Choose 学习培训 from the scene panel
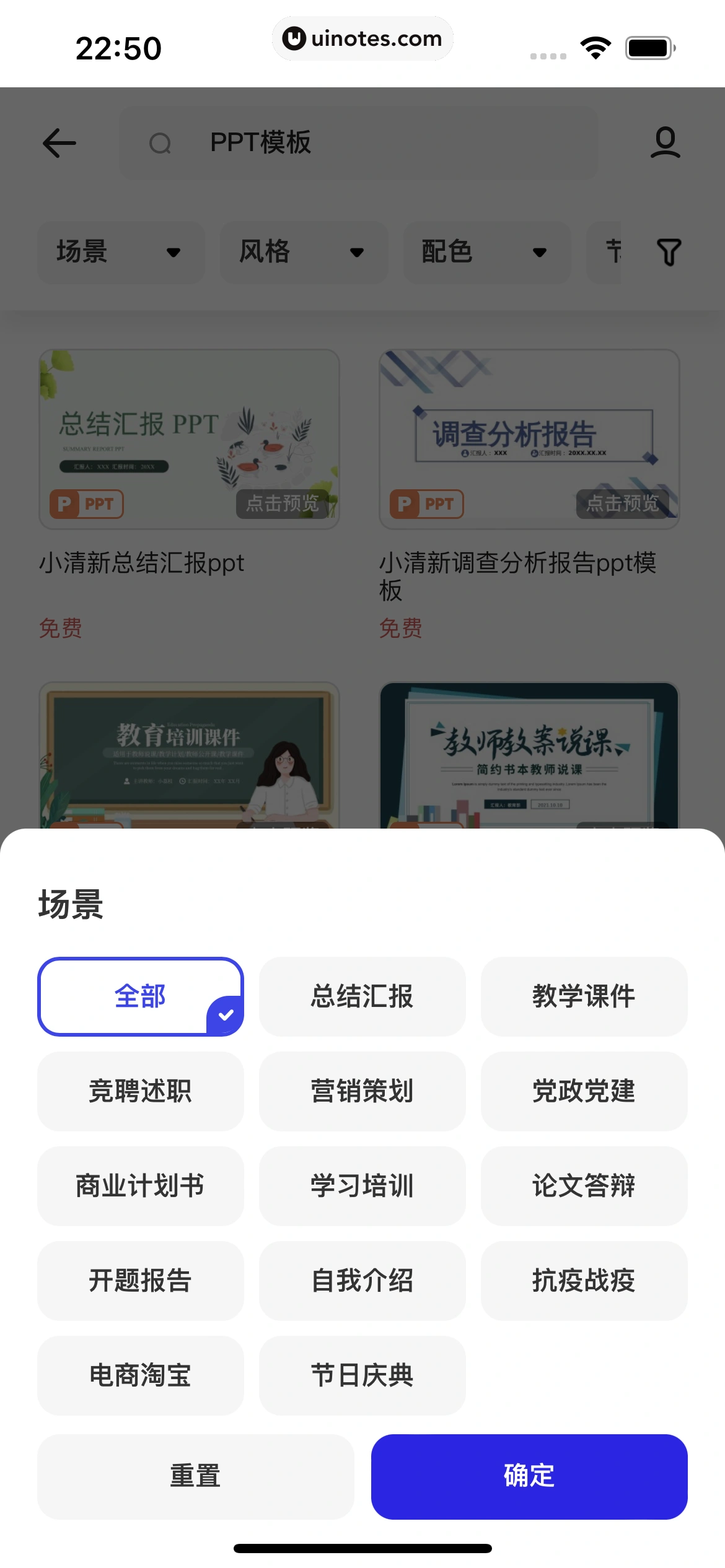Image resolution: width=725 pixels, height=1568 pixels. click(362, 1187)
